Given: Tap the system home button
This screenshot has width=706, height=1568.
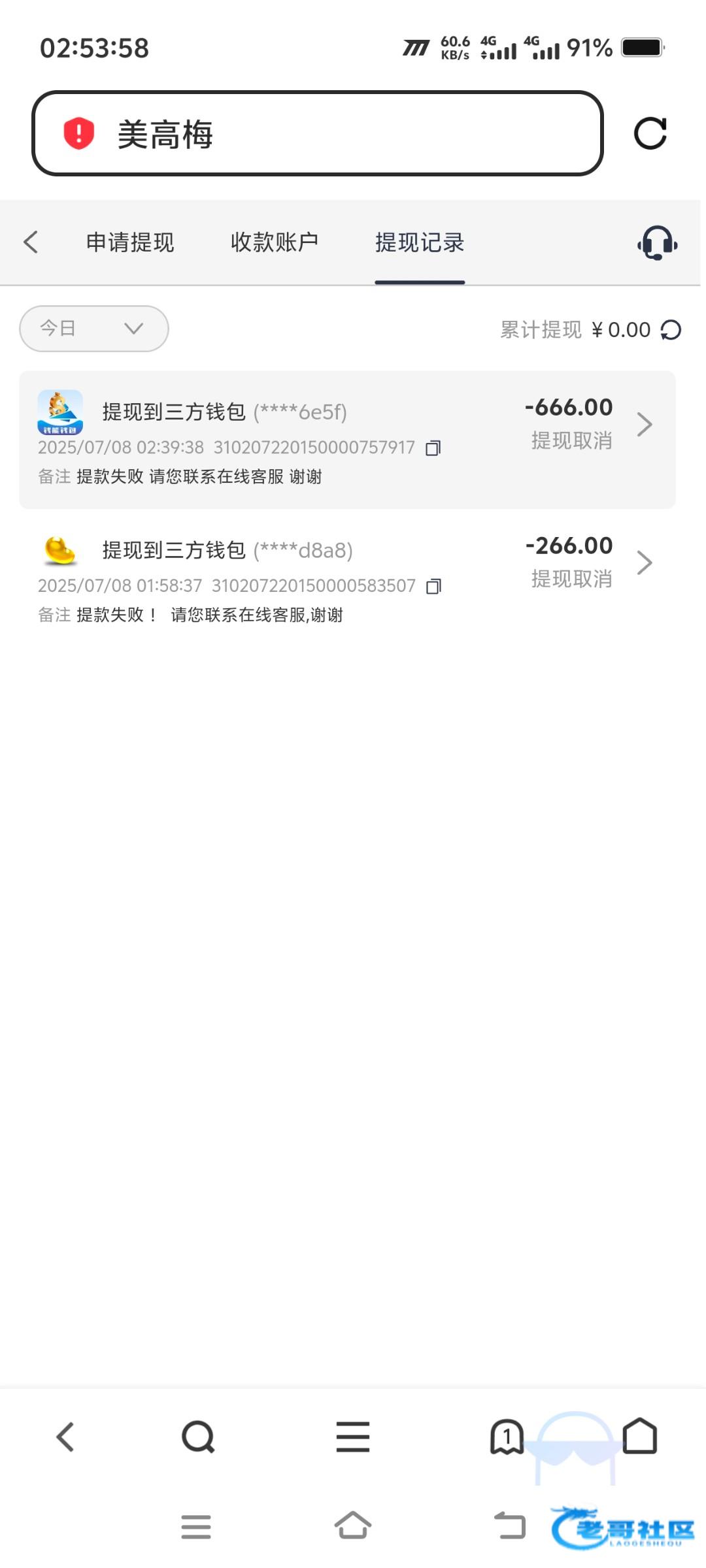Looking at the screenshot, I should coord(353,1527).
